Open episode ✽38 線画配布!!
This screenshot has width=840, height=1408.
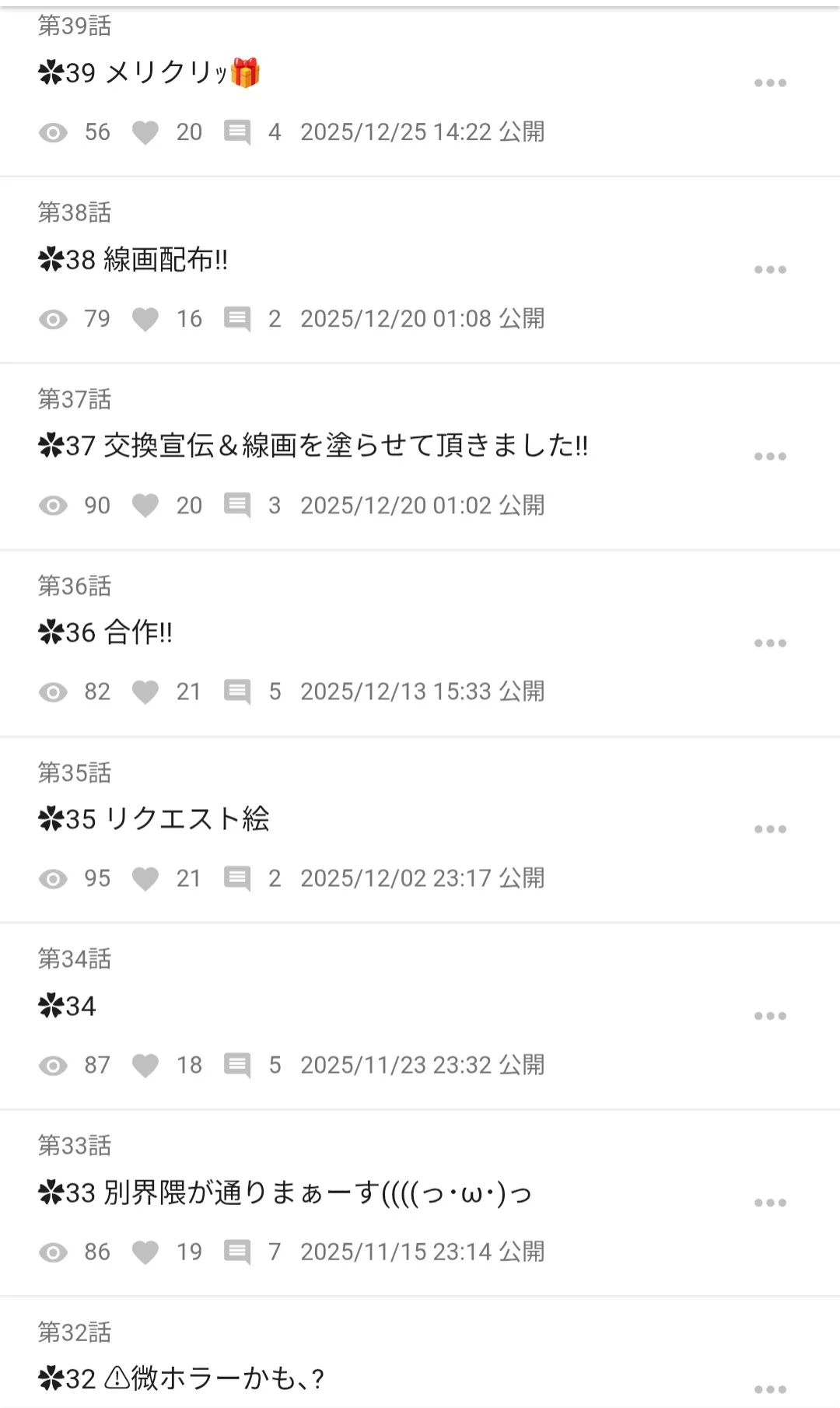pyautogui.click(x=132, y=260)
